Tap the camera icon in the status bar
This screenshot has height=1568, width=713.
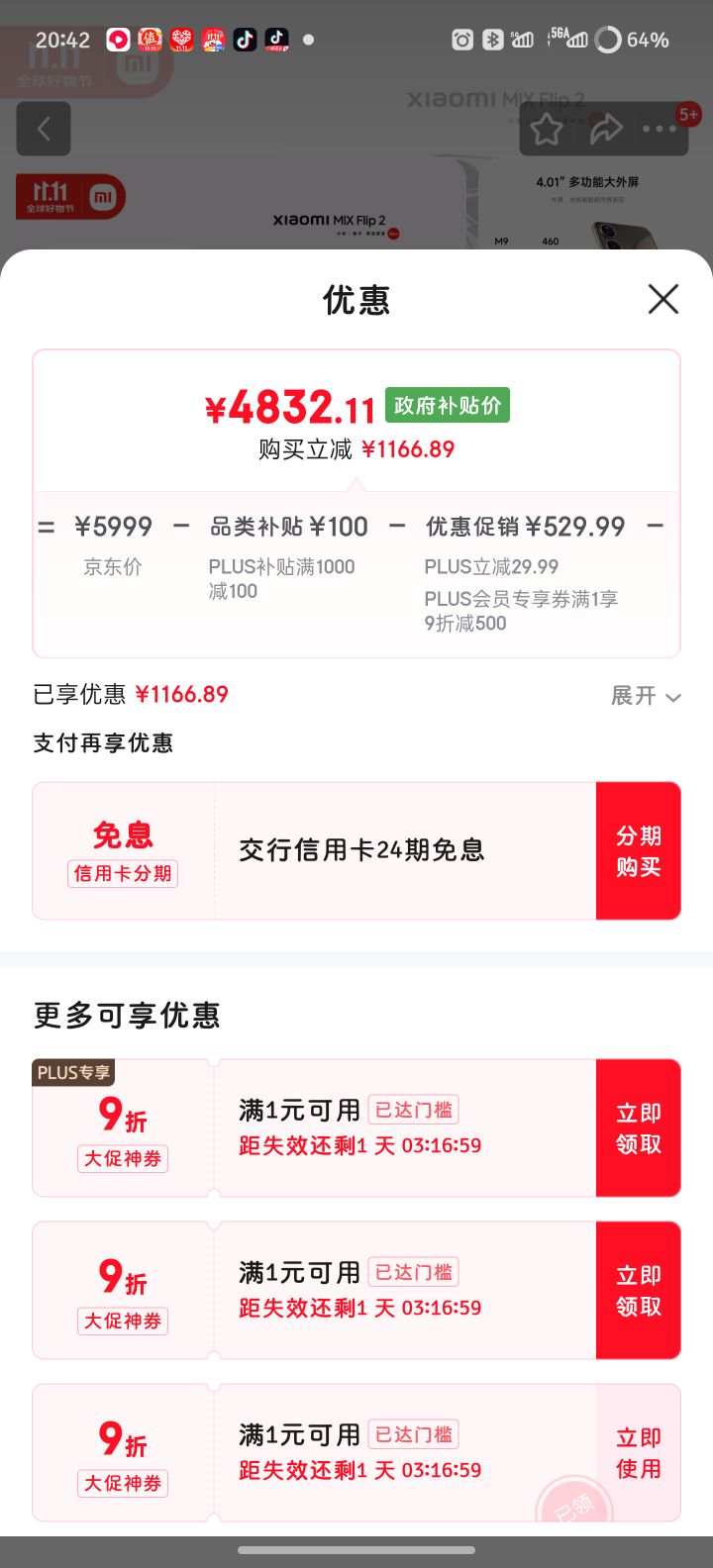(461, 40)
